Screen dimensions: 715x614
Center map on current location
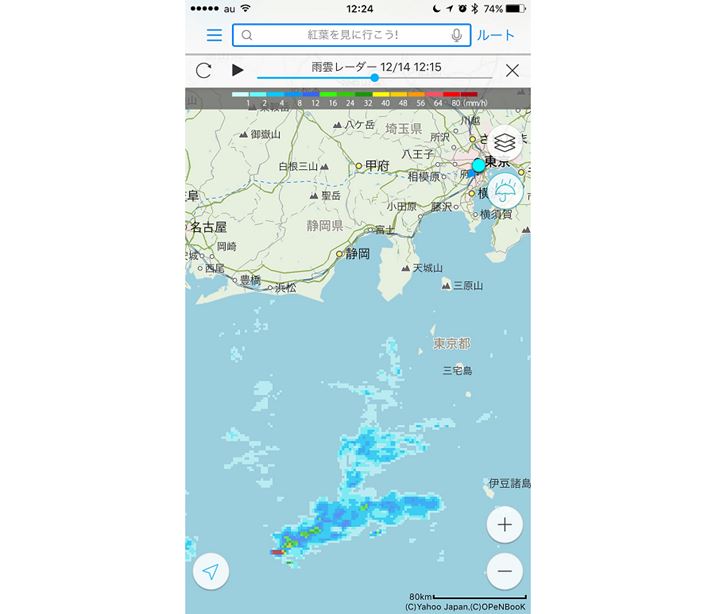(211, 571)
